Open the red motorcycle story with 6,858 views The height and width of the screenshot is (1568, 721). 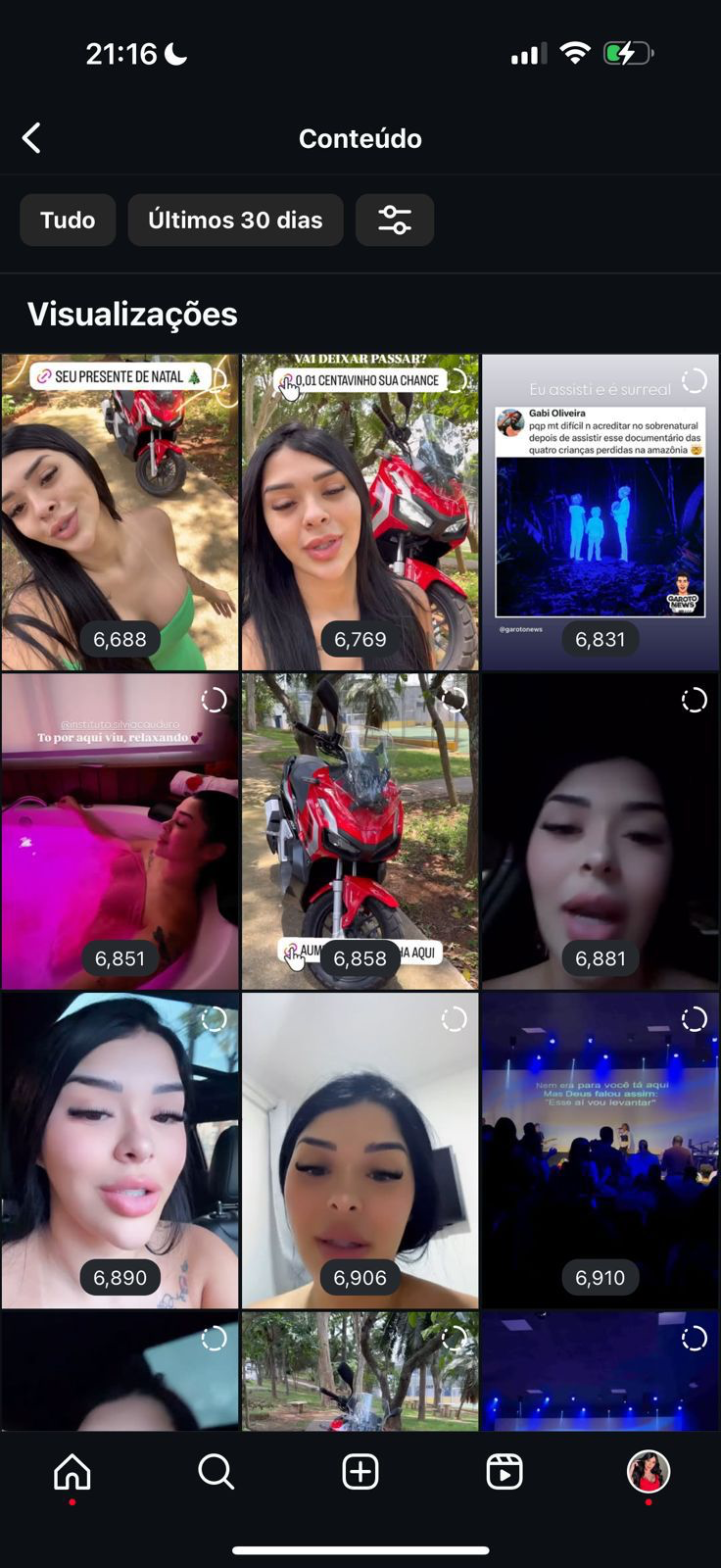[360, 831]
